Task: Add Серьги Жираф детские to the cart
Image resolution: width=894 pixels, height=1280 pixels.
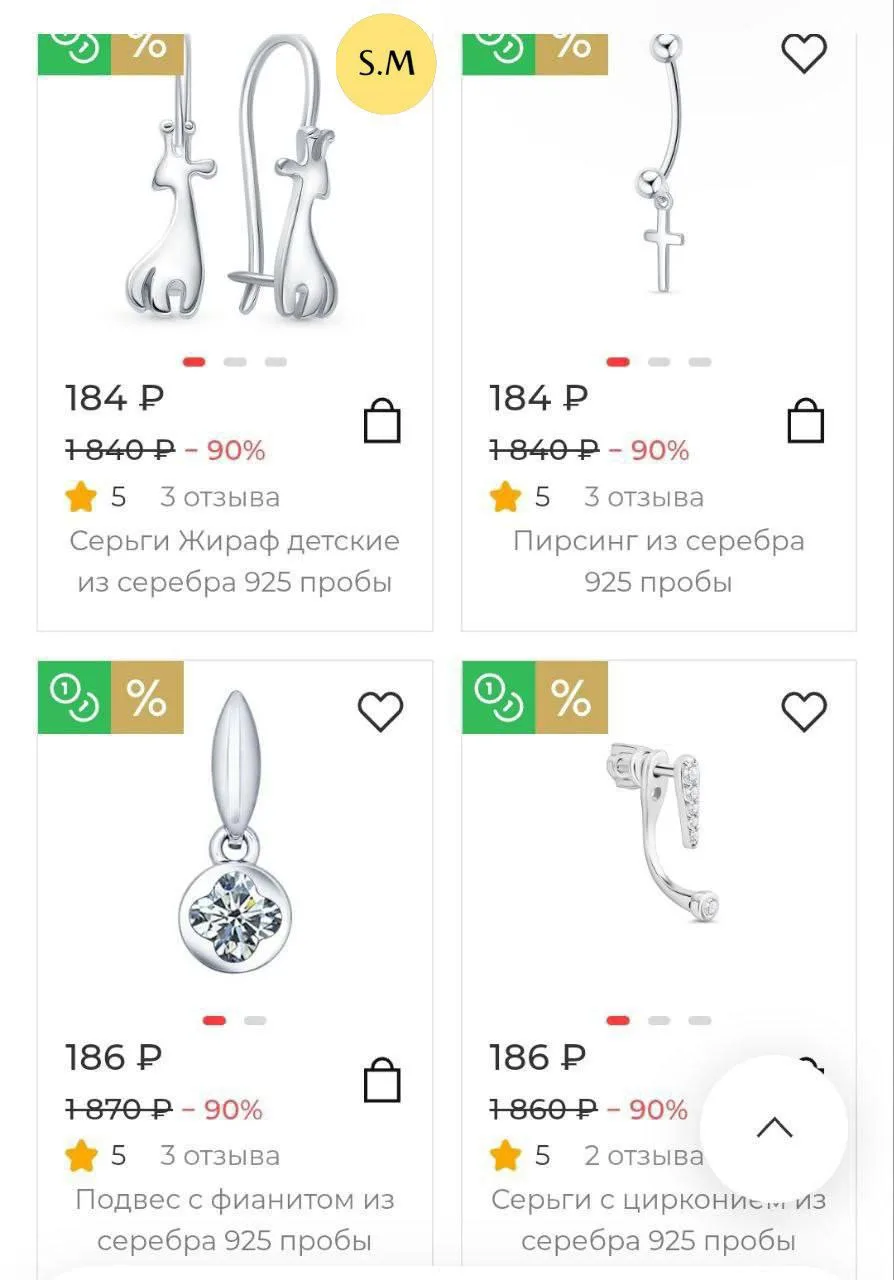Action: (381, 421)
